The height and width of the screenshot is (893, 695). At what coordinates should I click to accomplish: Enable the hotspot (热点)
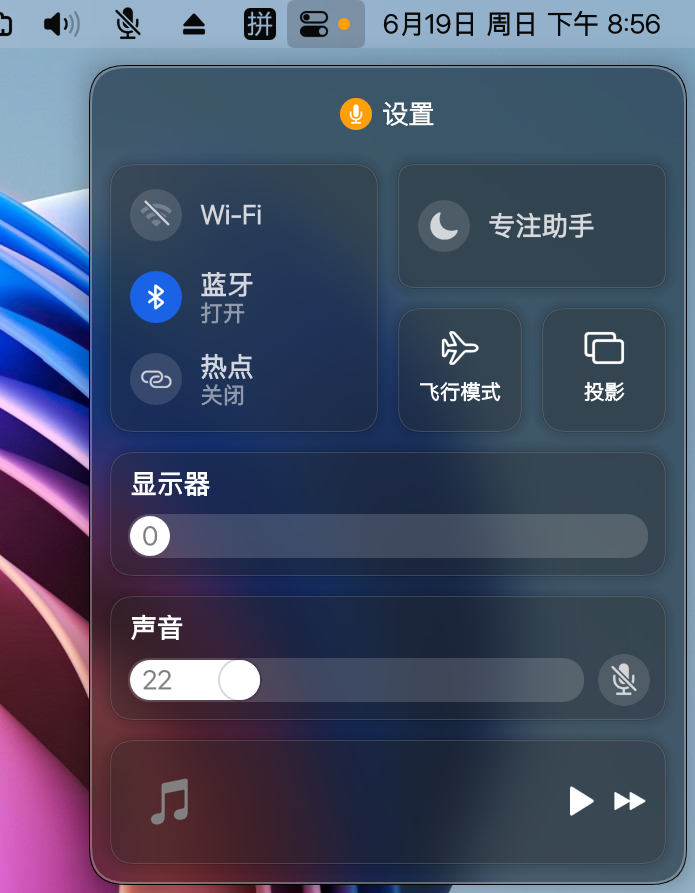pyautogui.click(x=156, y=379)
